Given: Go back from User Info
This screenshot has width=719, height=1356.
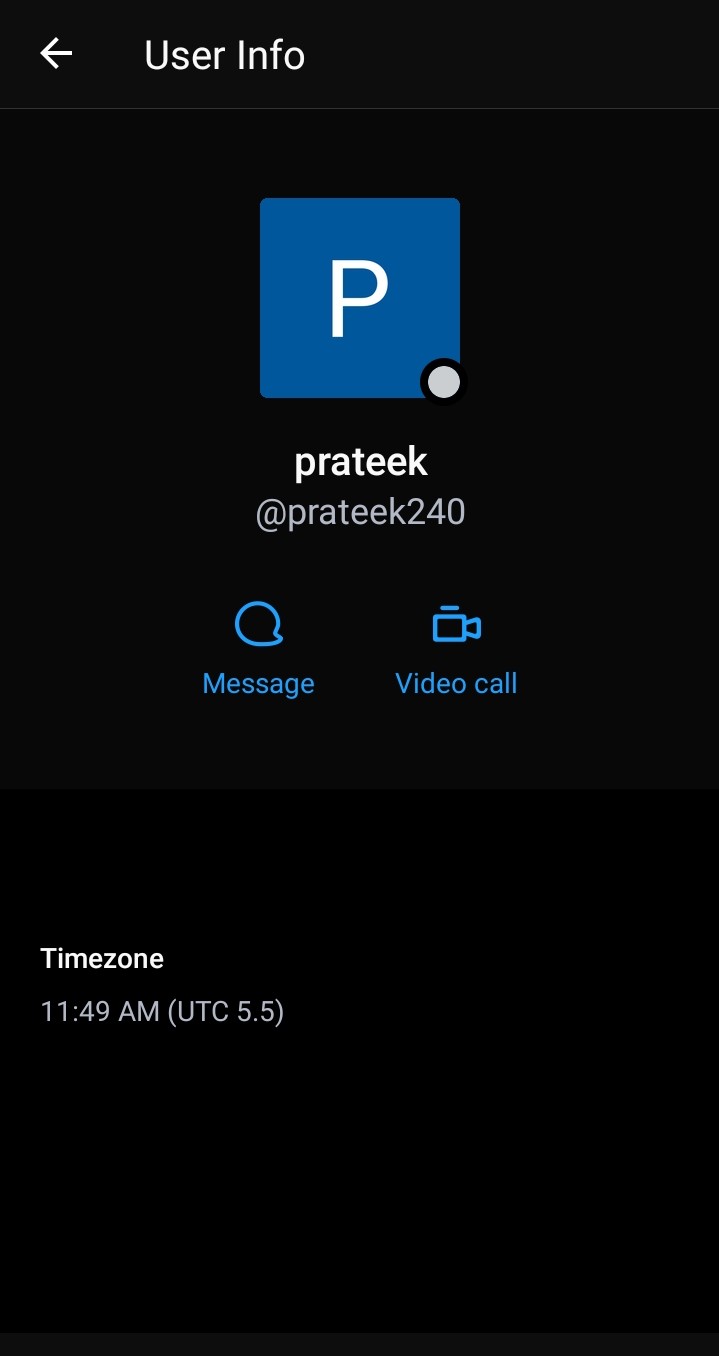Looking at the screenshot, I should point(56,54).
